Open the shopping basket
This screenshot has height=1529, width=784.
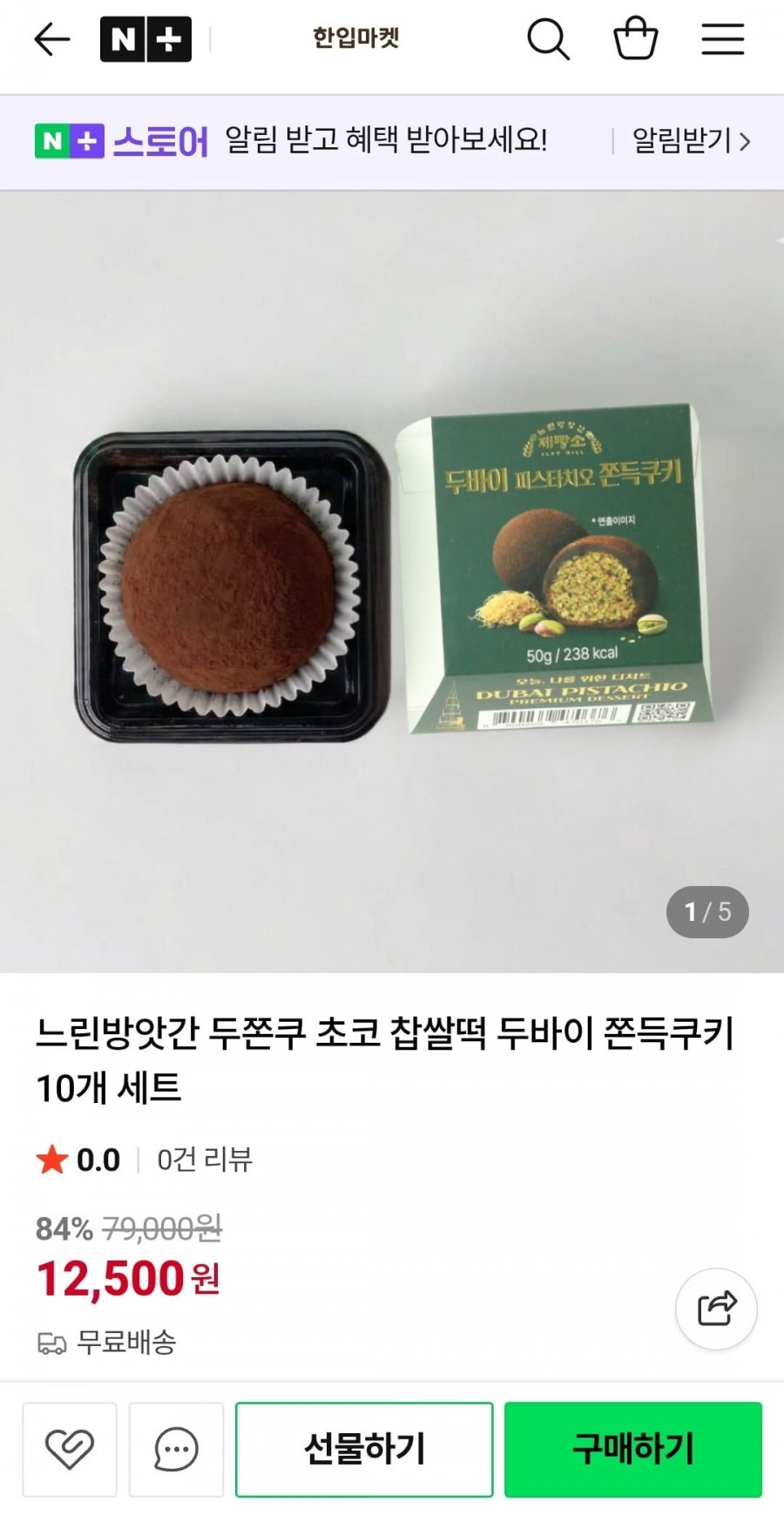click(x=635, y=39)
